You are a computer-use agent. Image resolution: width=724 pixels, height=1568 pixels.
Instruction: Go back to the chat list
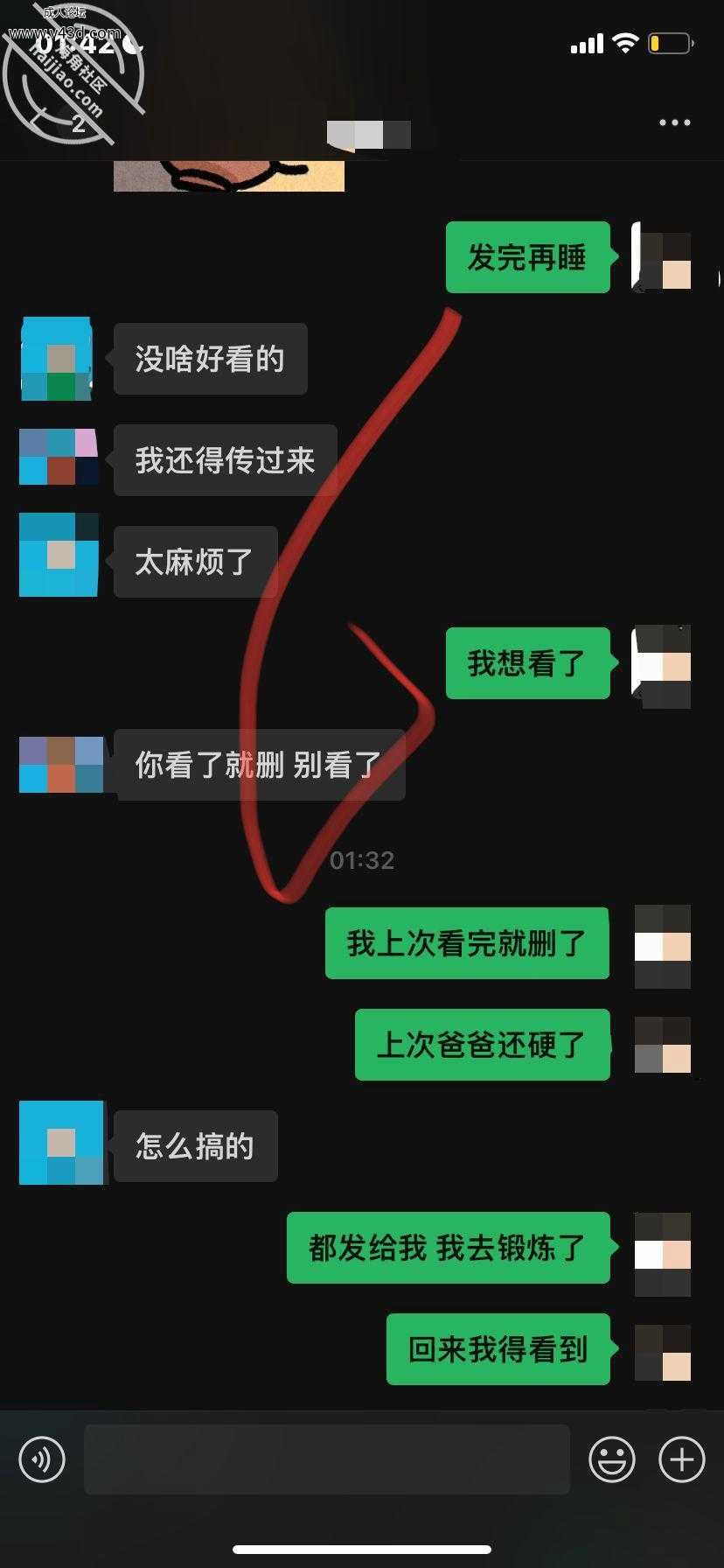[44, 122]
